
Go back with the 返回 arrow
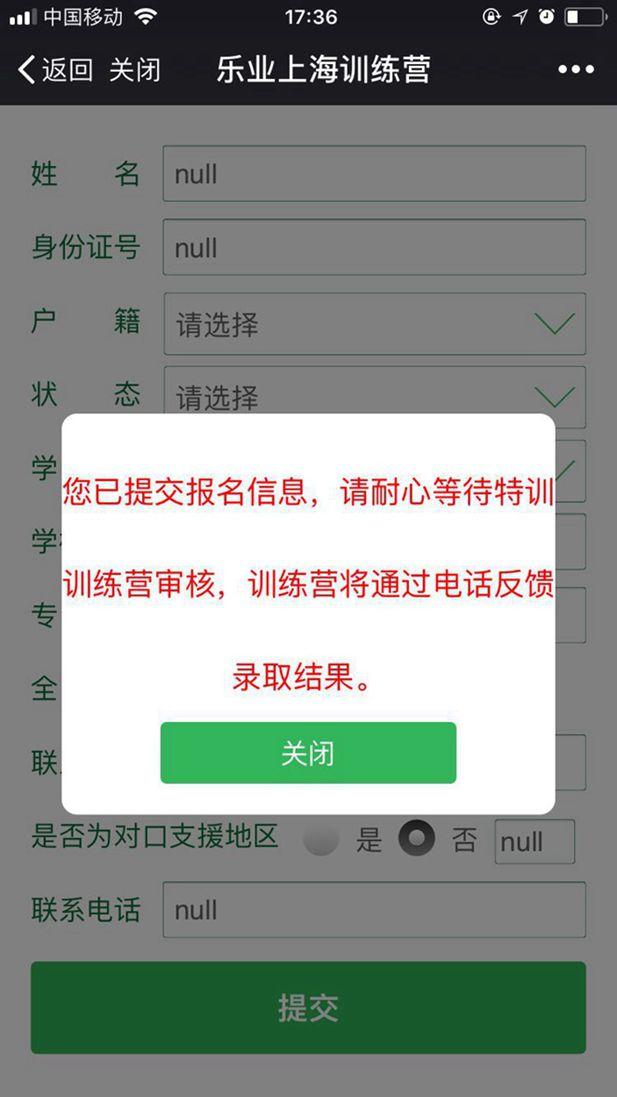[x=55, y=70]
